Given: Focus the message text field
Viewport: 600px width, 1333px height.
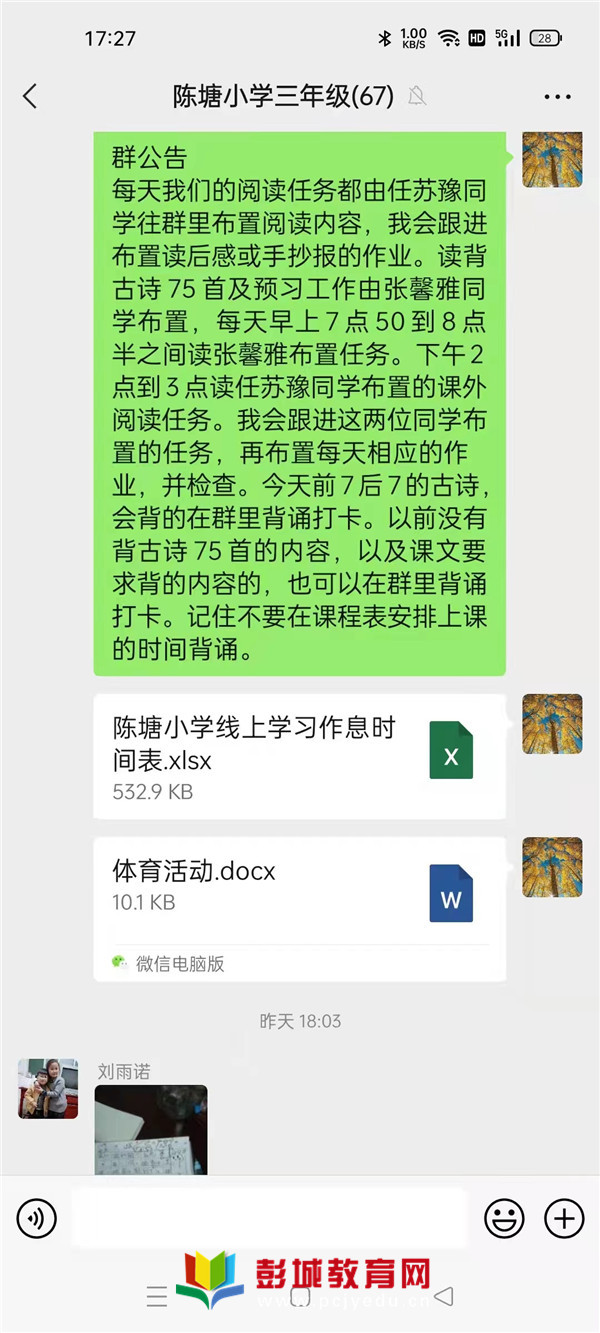Looking at the screenshot, I should [x=270, y=1218].
